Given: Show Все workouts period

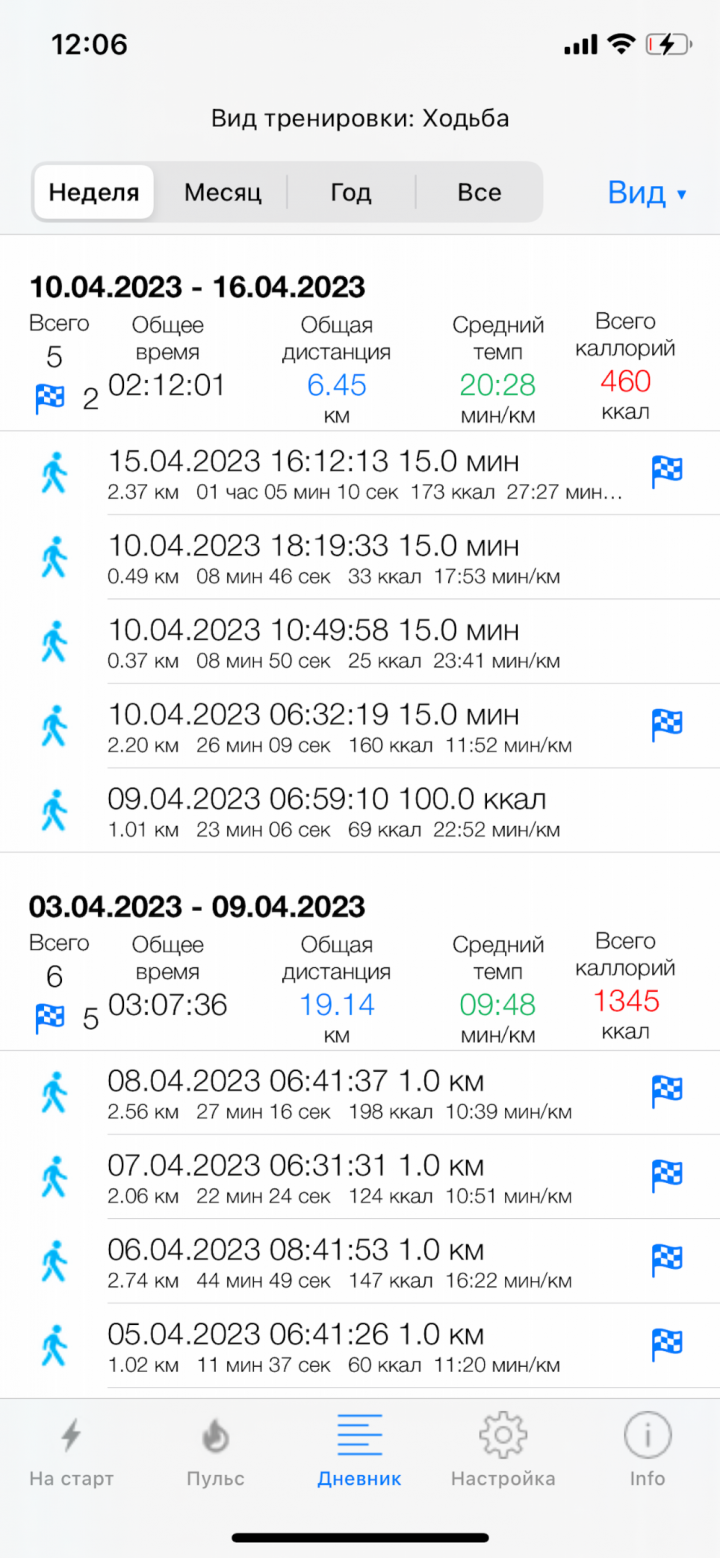Looking at the screenshot, I should 479,192.
